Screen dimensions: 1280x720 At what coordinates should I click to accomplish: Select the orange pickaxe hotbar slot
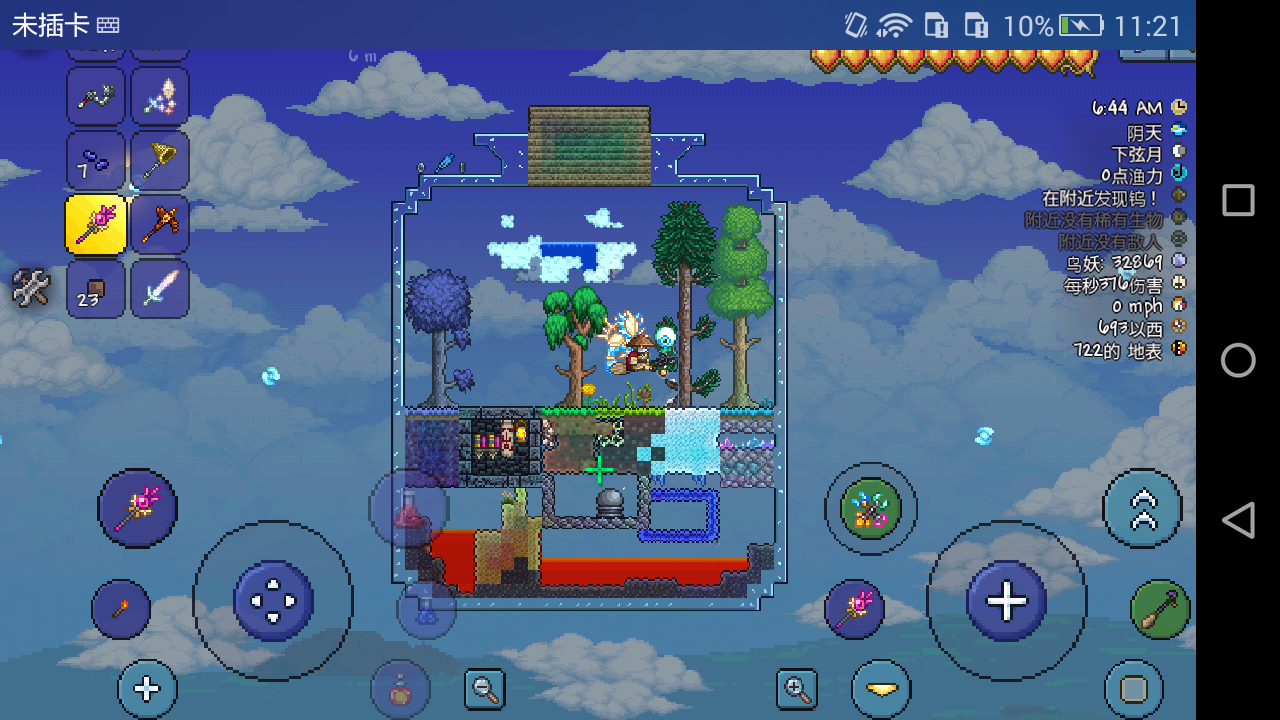click(x=160, y=224)
